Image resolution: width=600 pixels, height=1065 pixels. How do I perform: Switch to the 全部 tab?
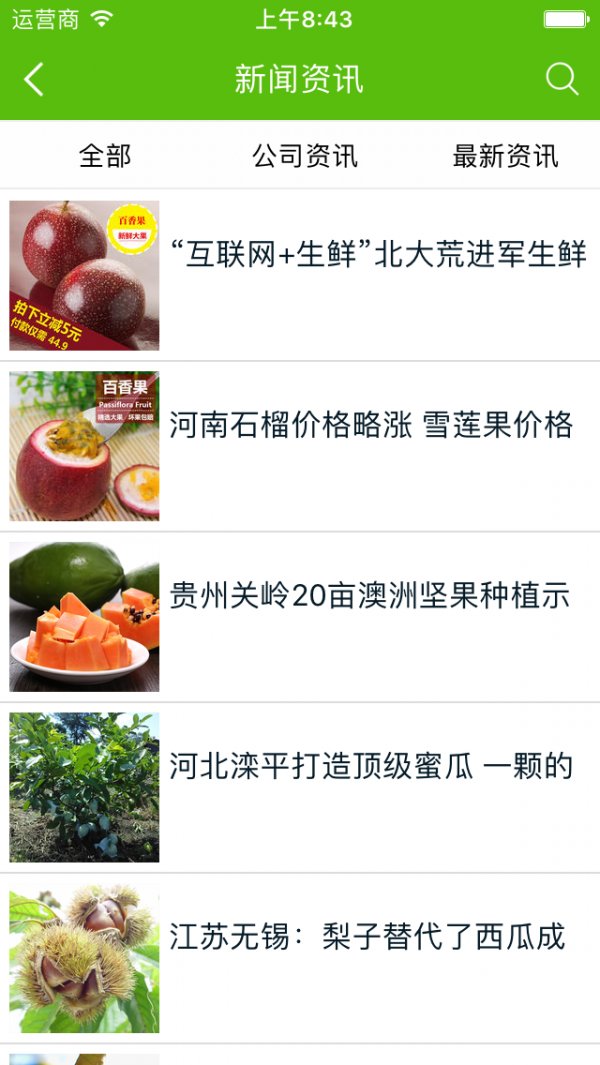click(105, 156)
